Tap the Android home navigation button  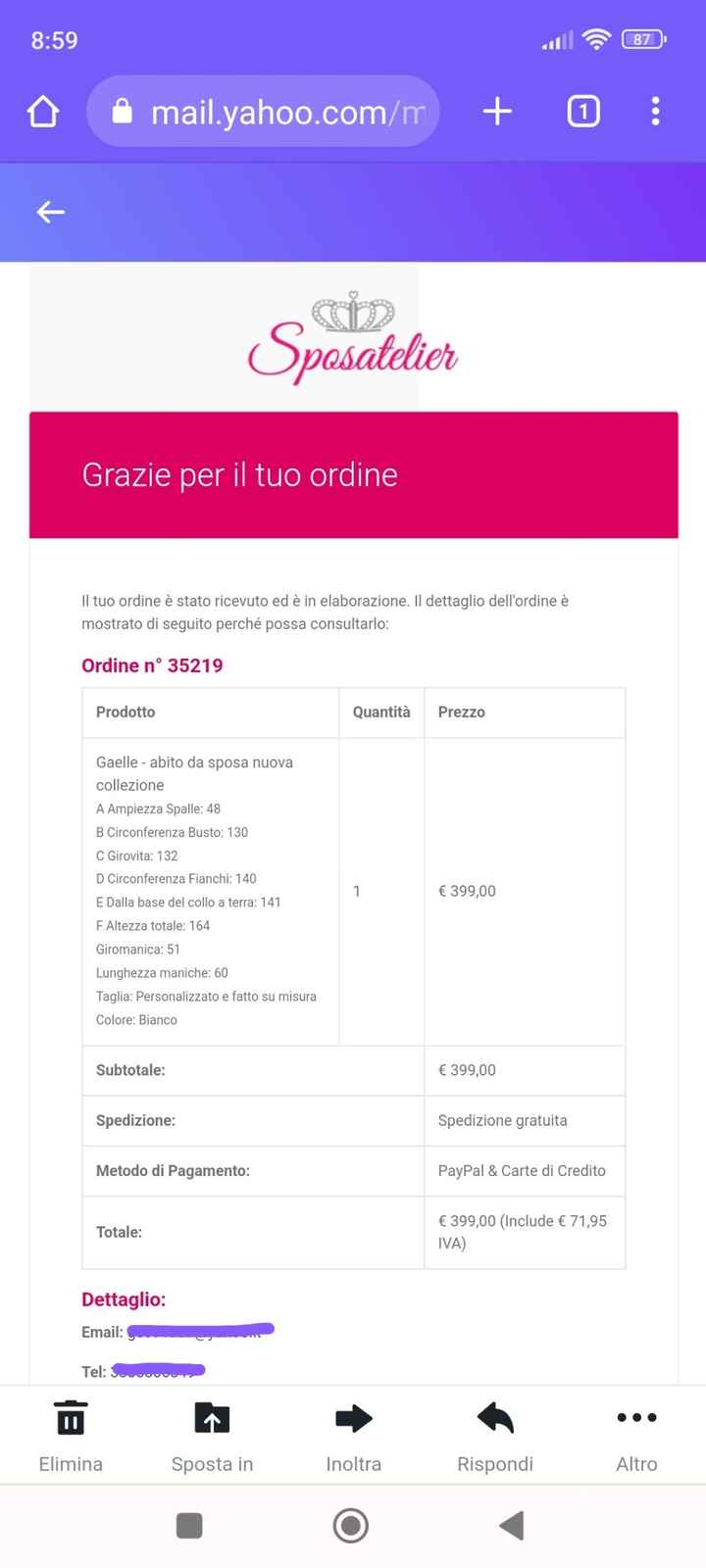coord(350,1526)
